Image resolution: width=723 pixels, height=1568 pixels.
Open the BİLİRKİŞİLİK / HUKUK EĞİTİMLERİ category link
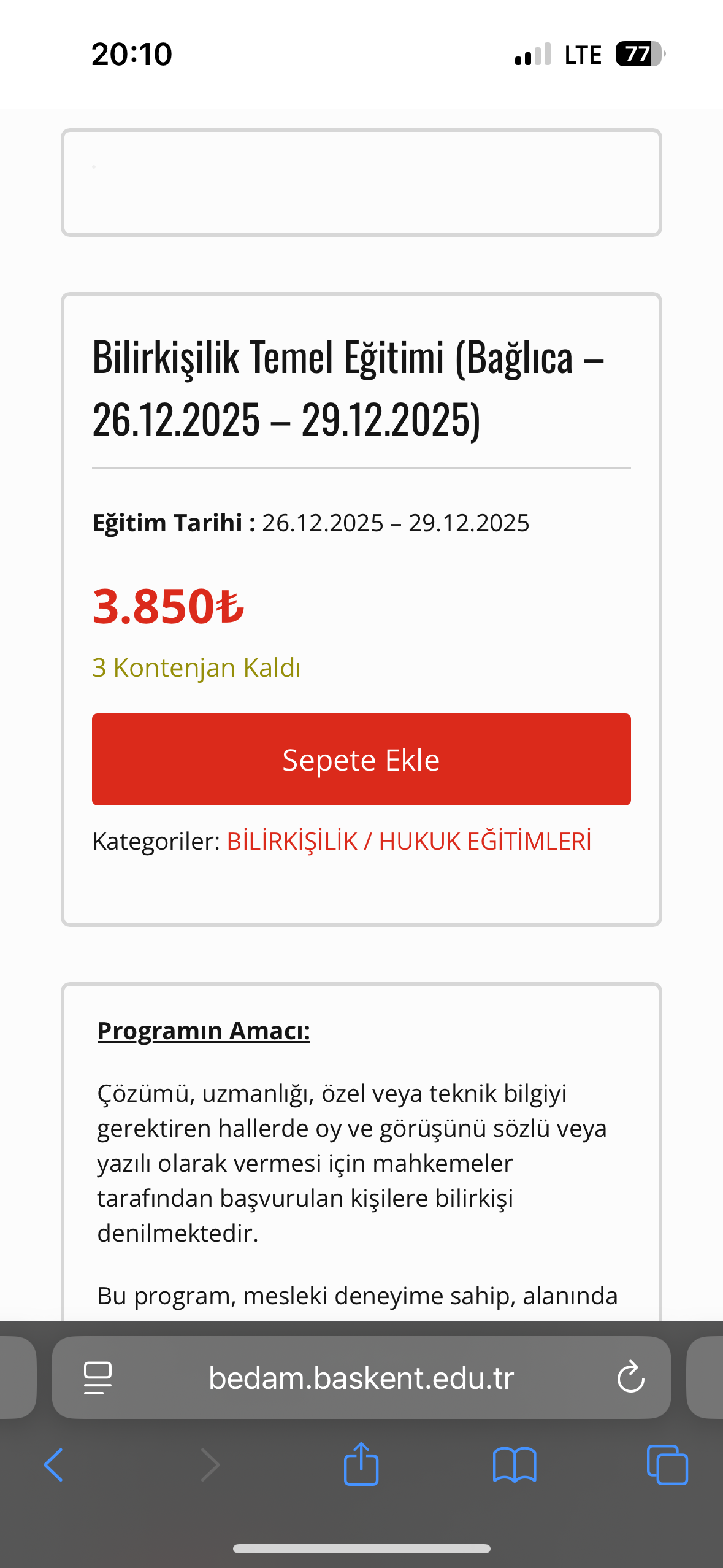click(x=409, y=841)
